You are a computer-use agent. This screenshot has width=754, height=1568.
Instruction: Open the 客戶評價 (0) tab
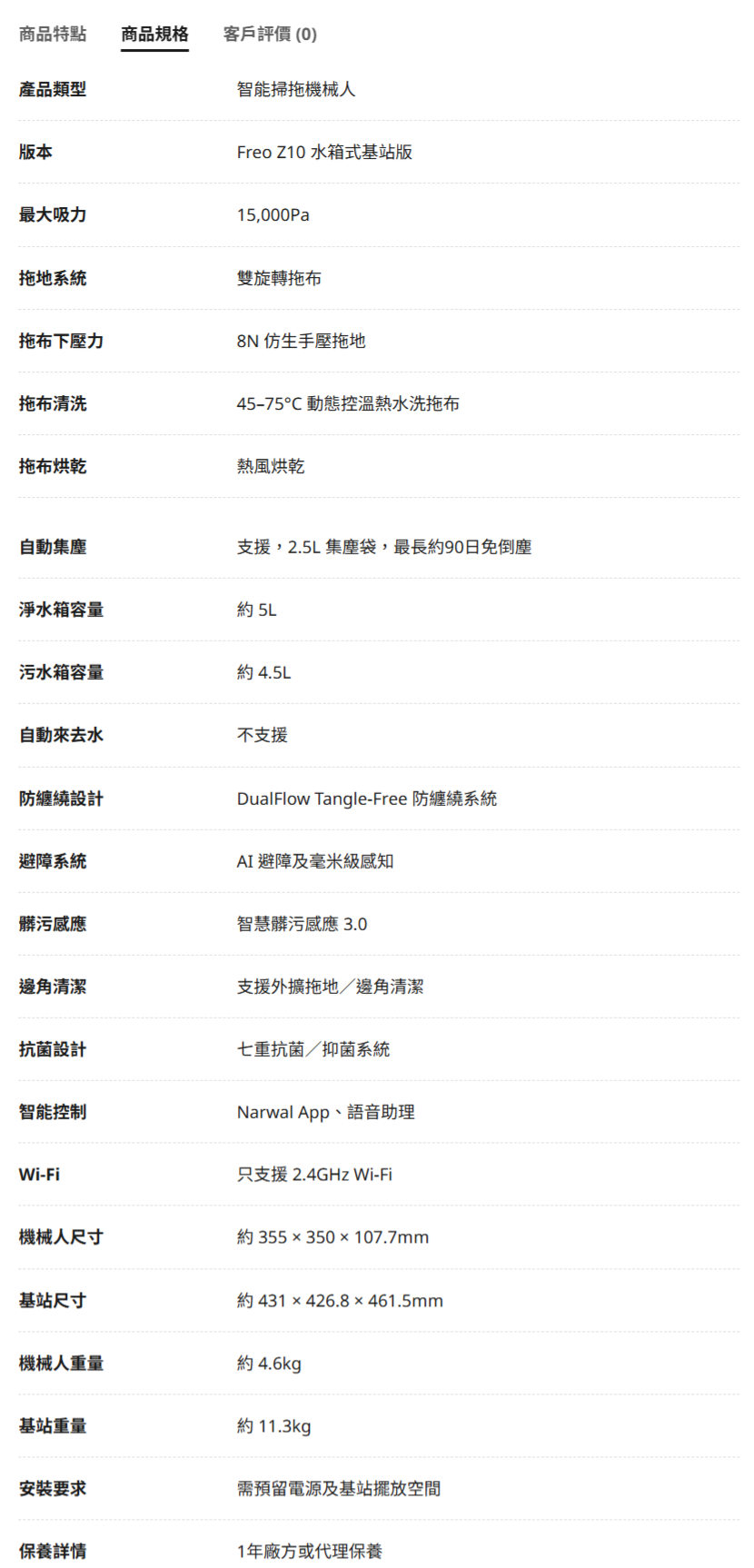pyautogui.click(x=270, y=34)
